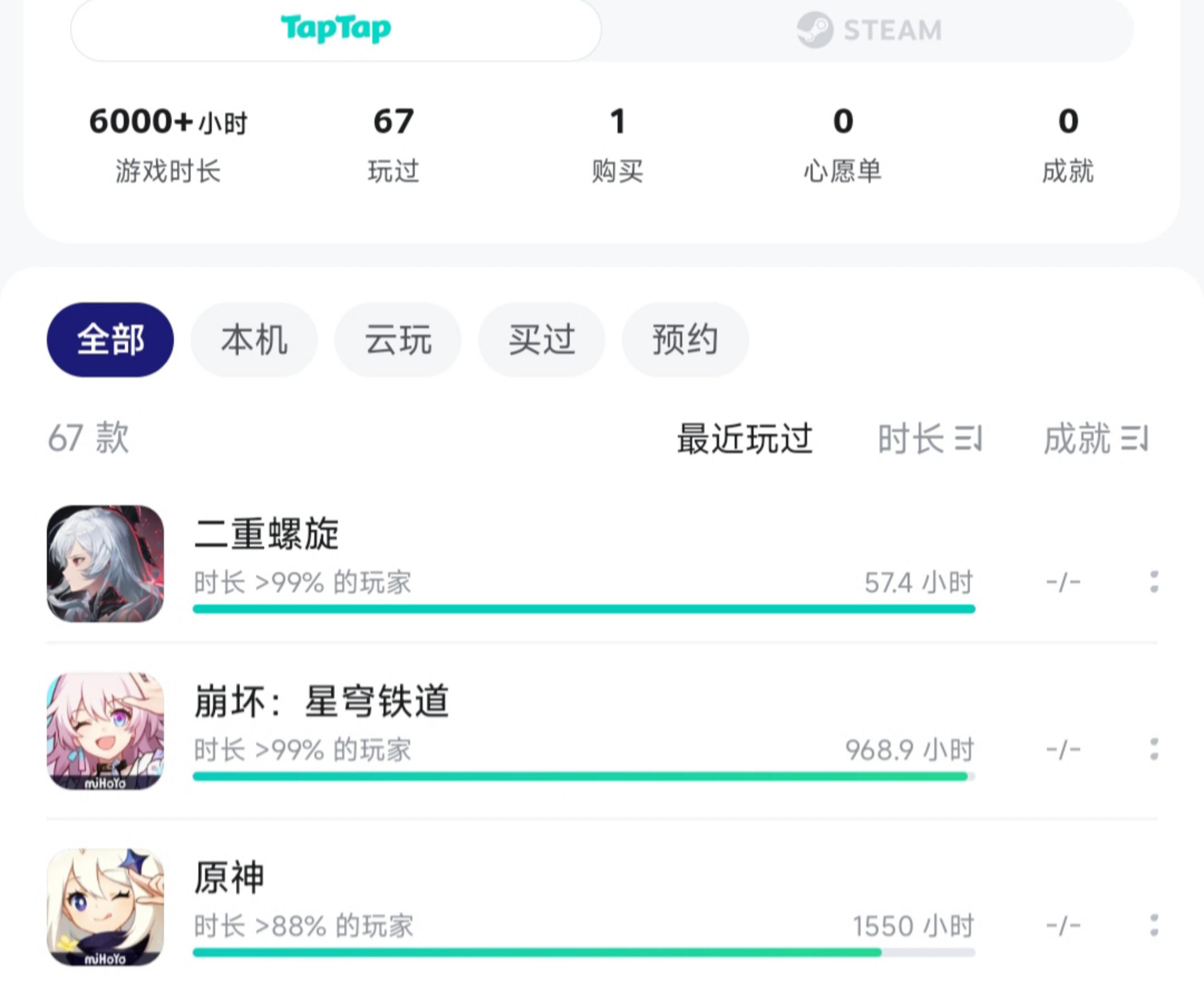Image resolution: width=1204 pixels, height=993 pixels.
Task: Open the 二重螺旋 game entry
Action: click(266, 533)
